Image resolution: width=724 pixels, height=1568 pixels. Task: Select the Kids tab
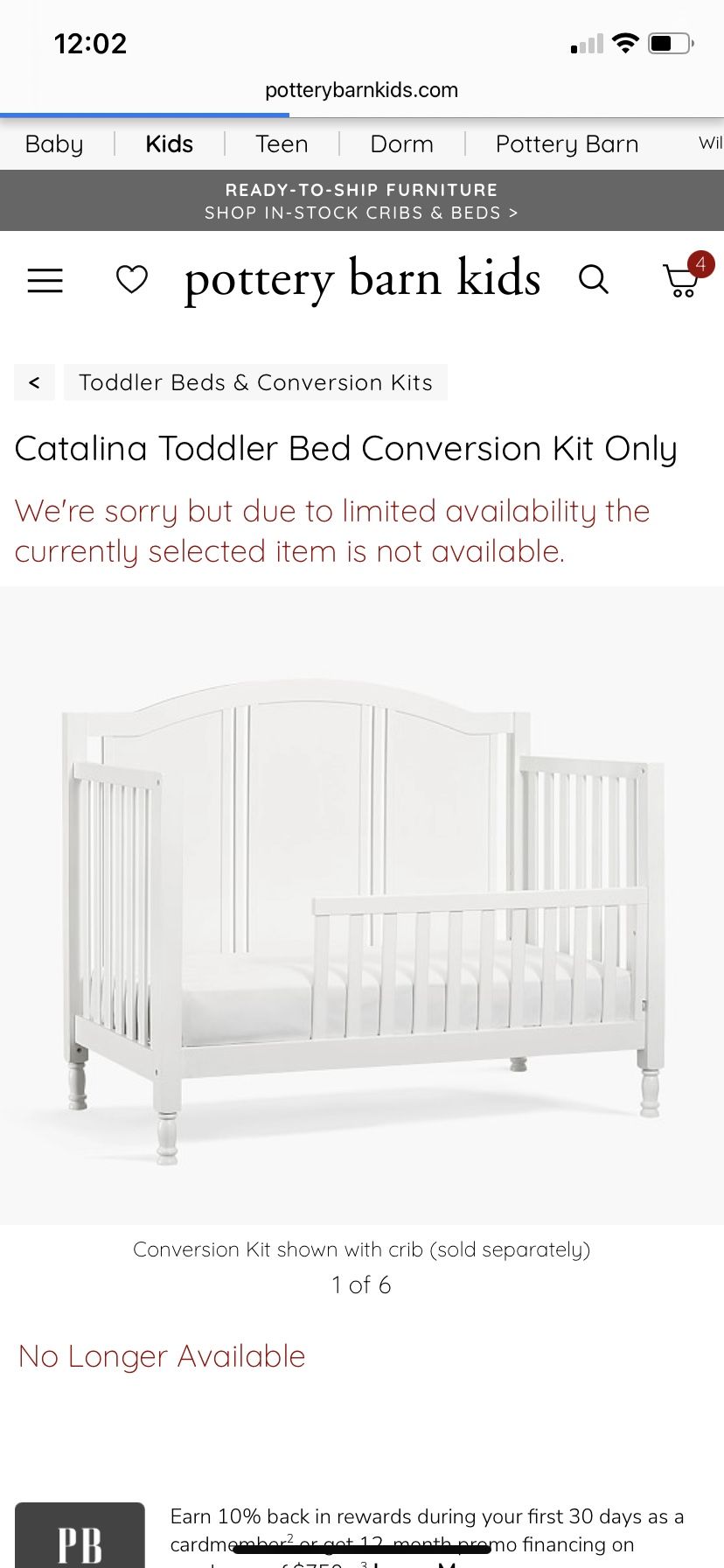point(170,143)
